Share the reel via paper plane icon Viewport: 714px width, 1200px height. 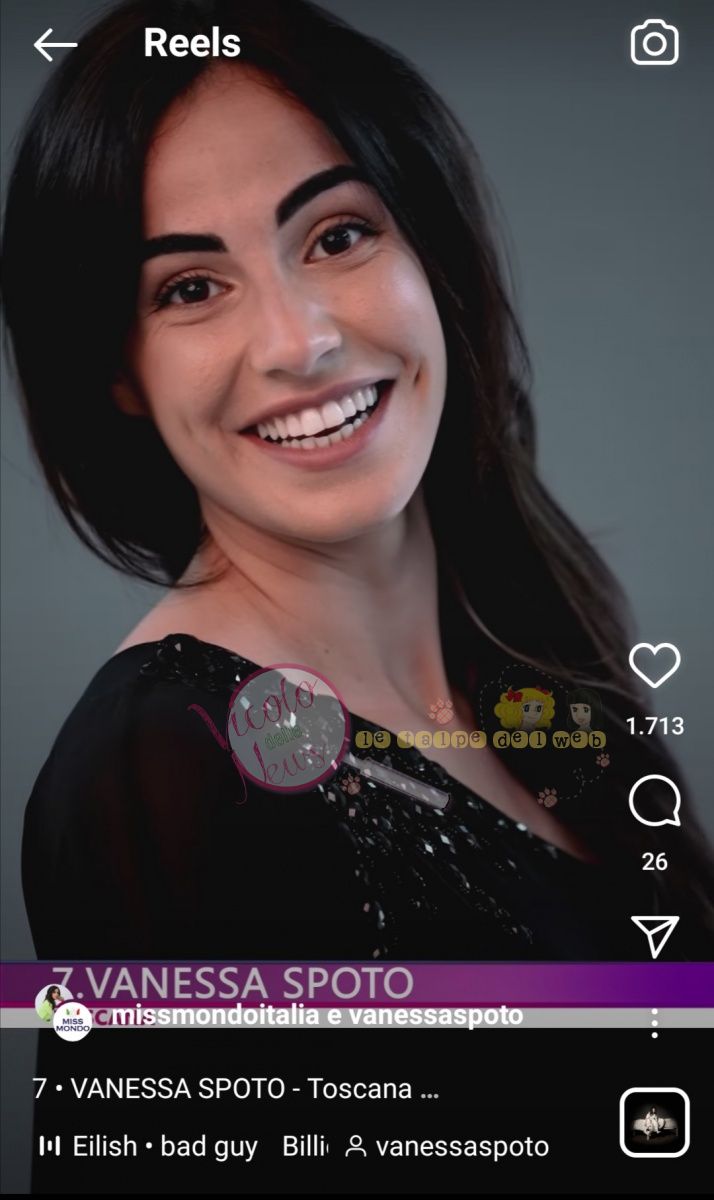(x=655, y=935)
